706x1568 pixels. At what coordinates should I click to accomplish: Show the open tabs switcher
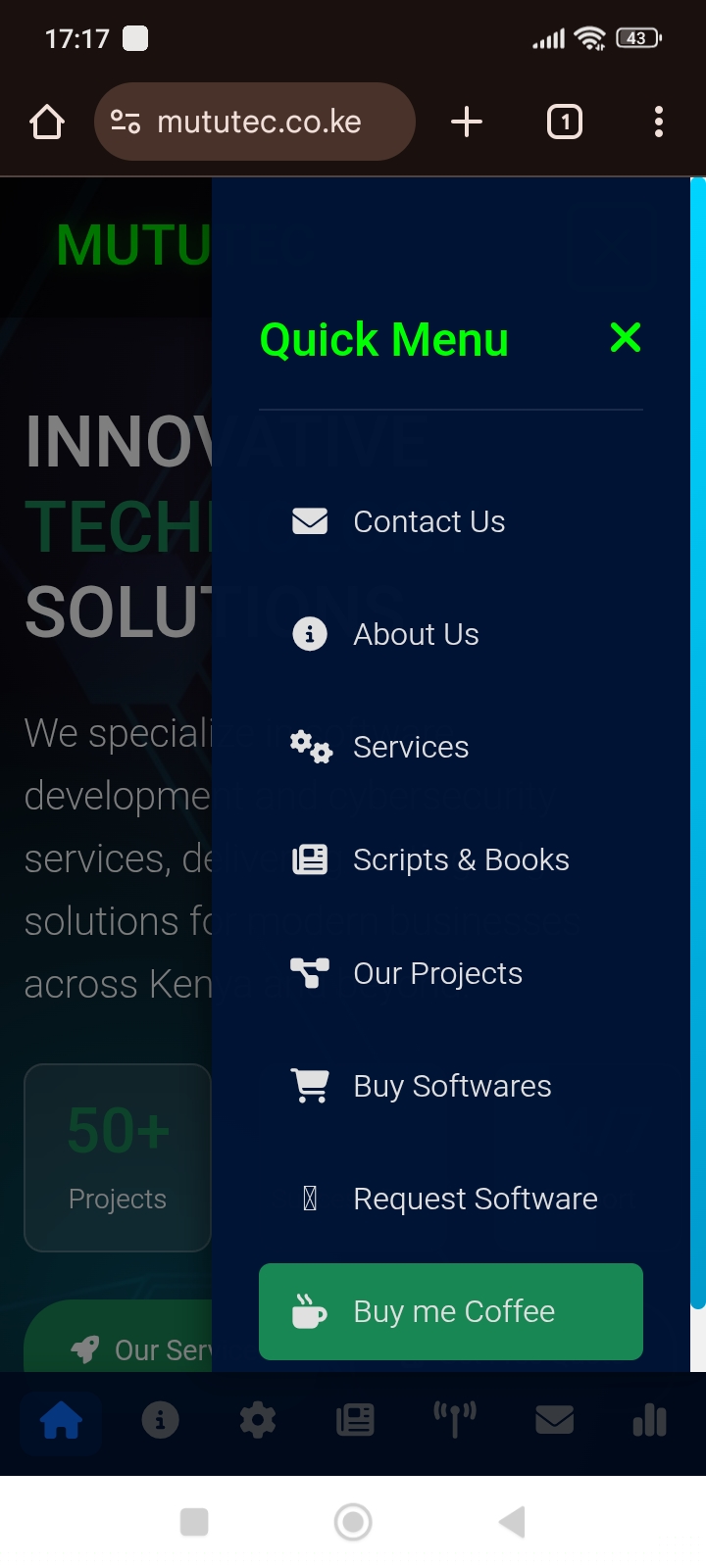(x=564, y=122)
